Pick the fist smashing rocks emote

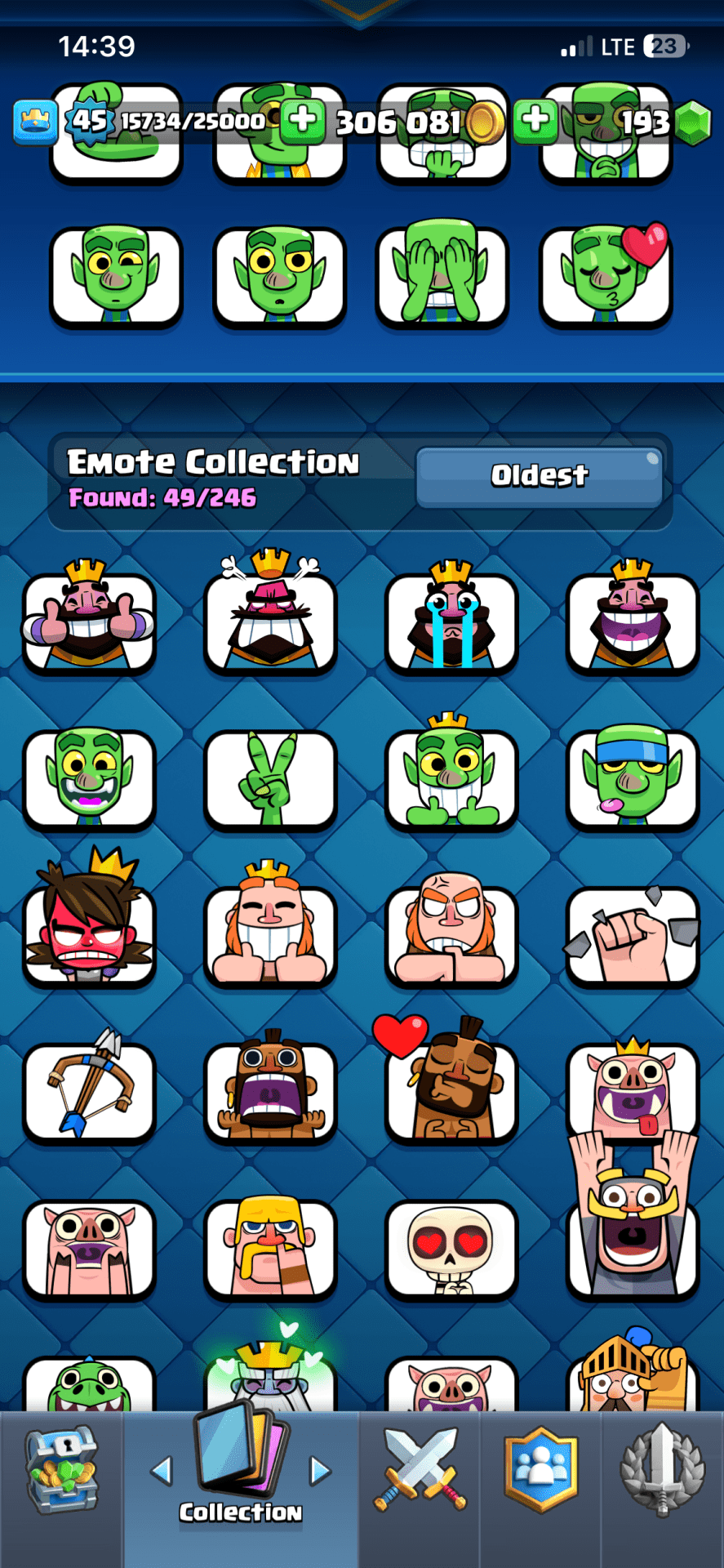633,936
